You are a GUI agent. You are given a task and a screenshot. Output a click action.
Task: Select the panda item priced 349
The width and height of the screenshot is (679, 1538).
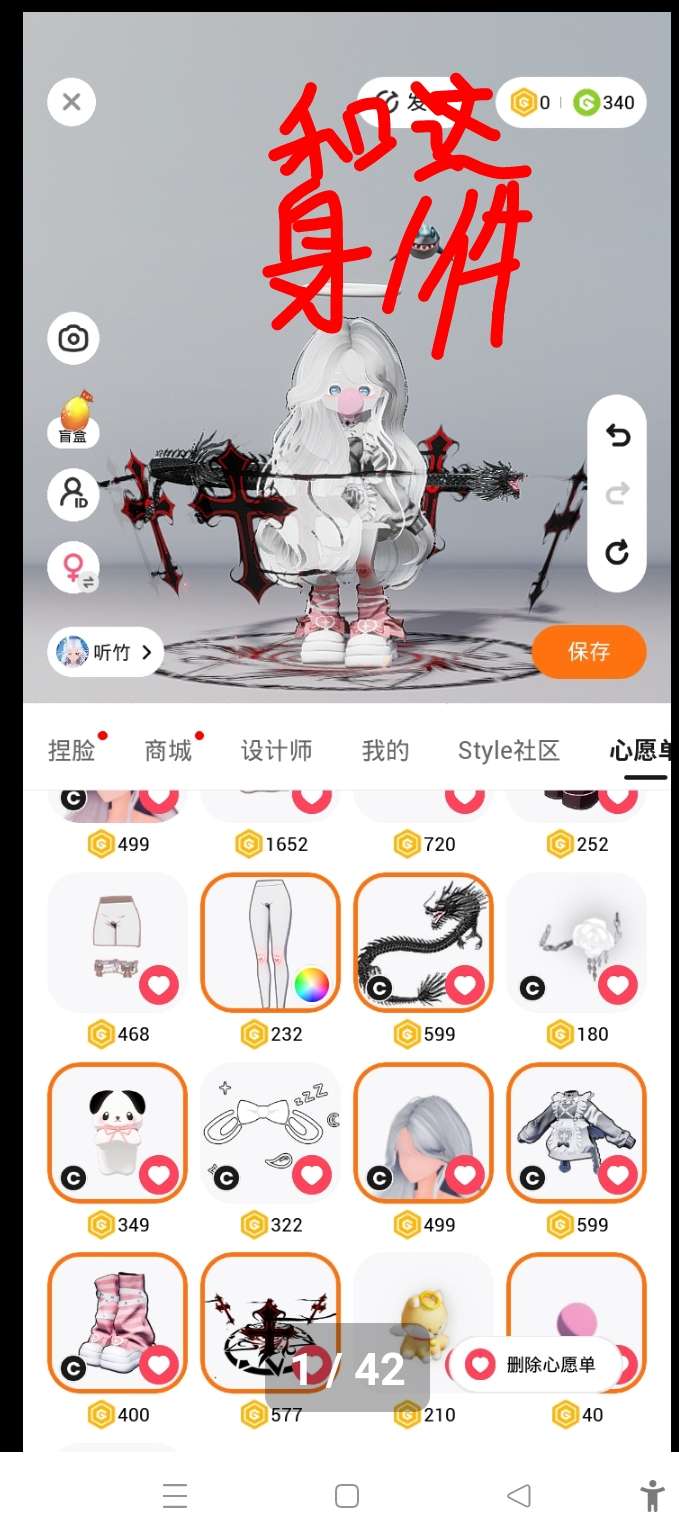(x=117, y=1132)
